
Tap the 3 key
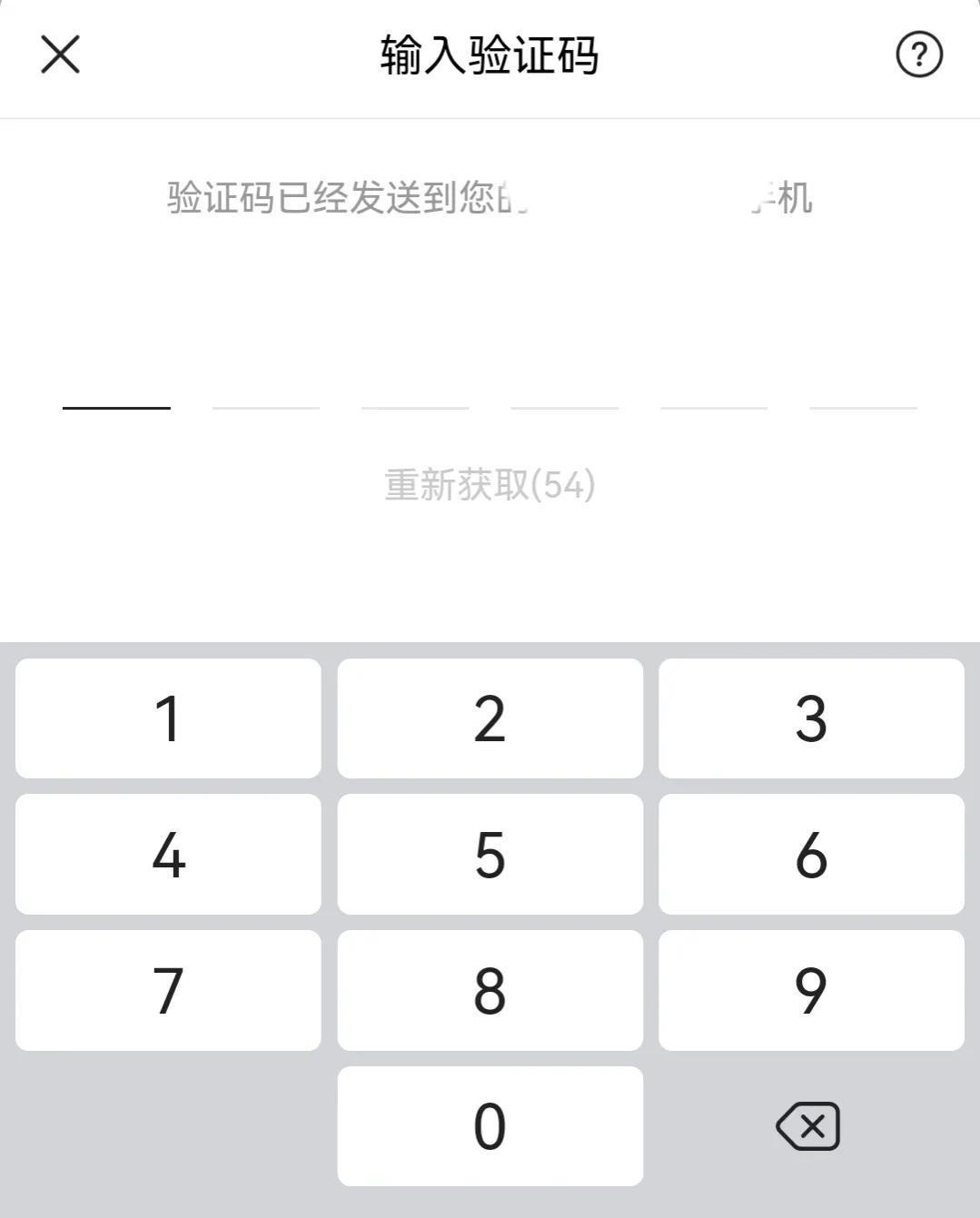pyautogui.click(x=811, y=718)
